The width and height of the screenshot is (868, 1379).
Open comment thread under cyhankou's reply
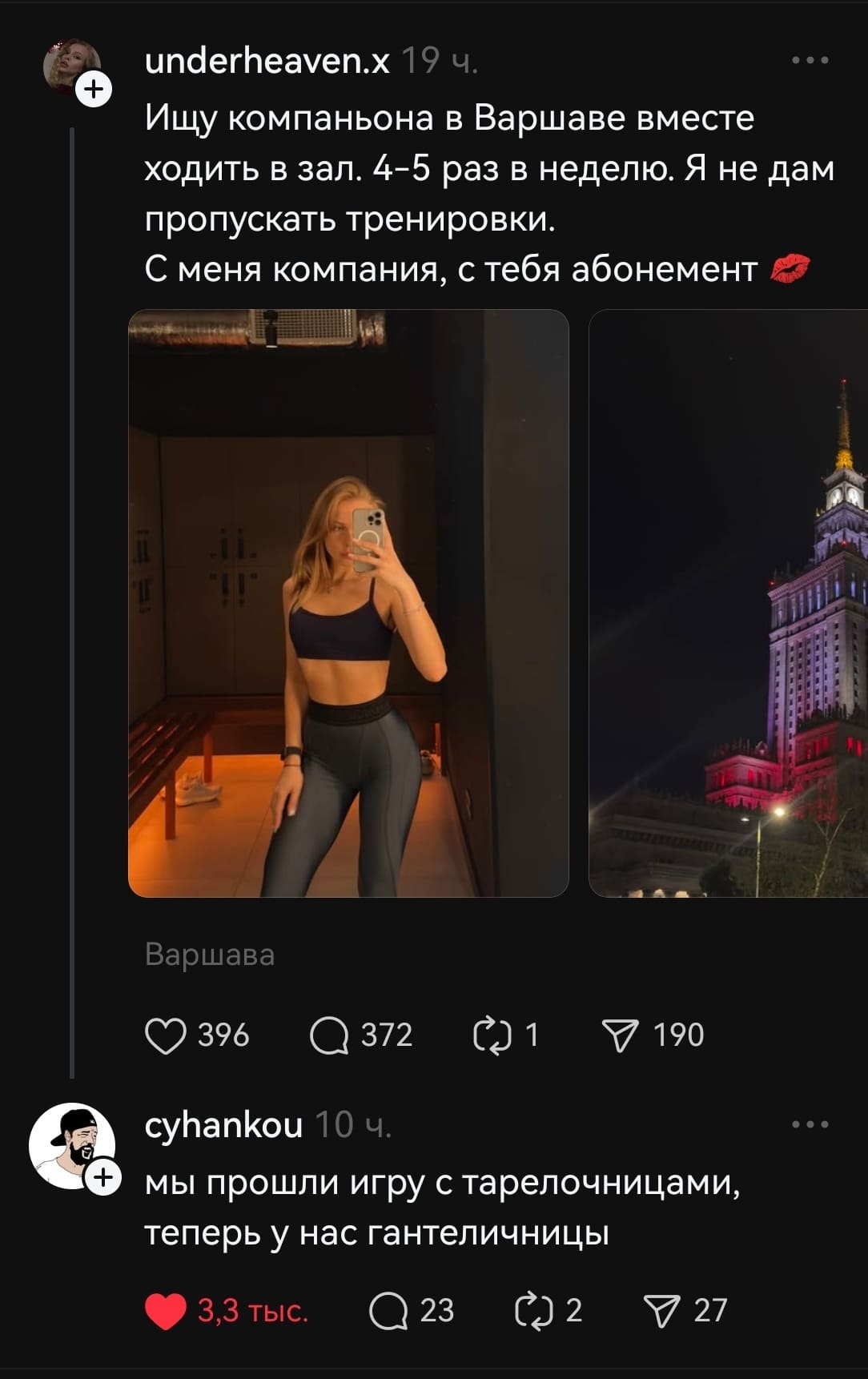click(x=390, y=1313)
